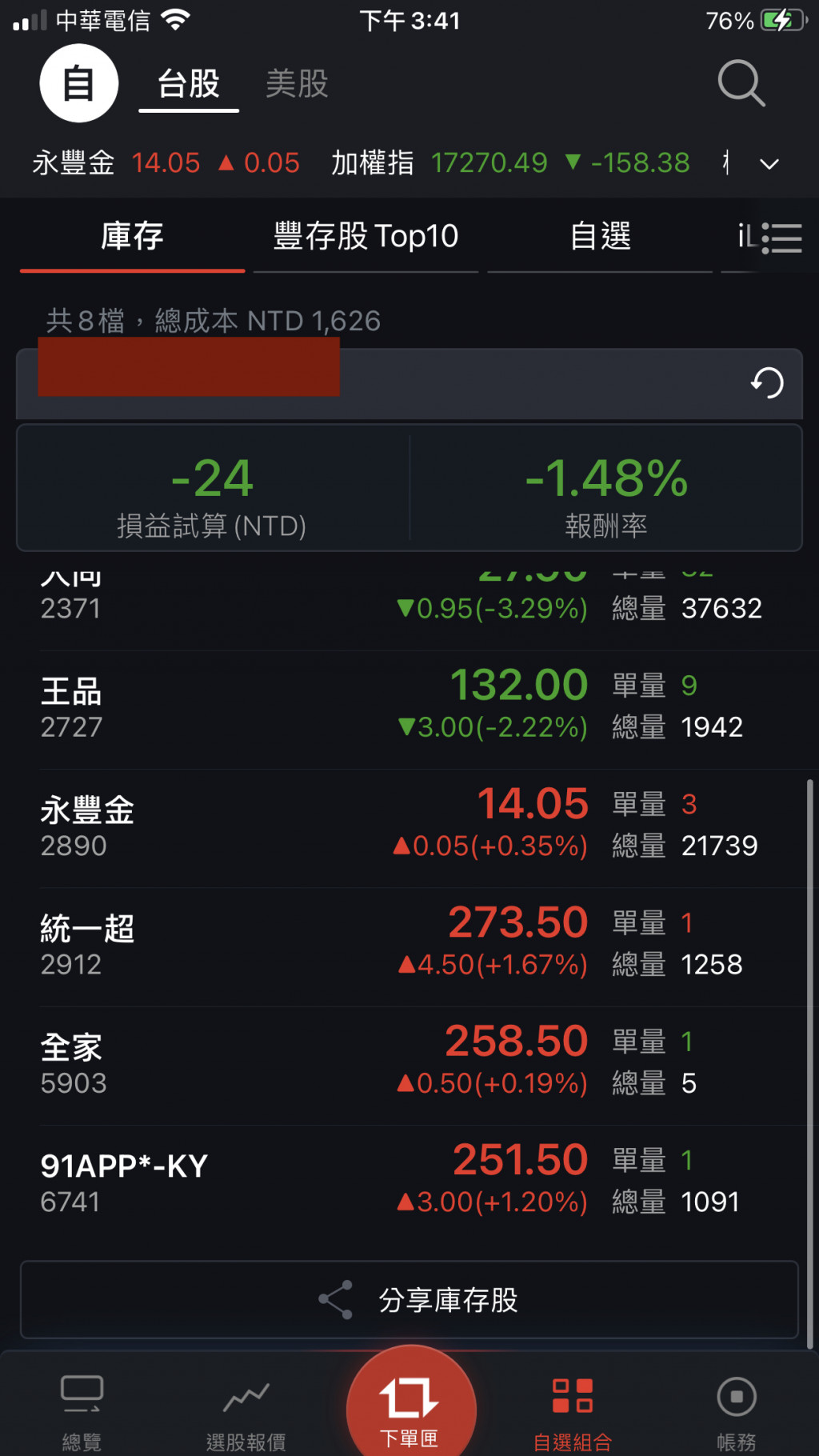
Task: Tap the round 自 profile button
Action: pyautogui.click(x=79, y=83)
